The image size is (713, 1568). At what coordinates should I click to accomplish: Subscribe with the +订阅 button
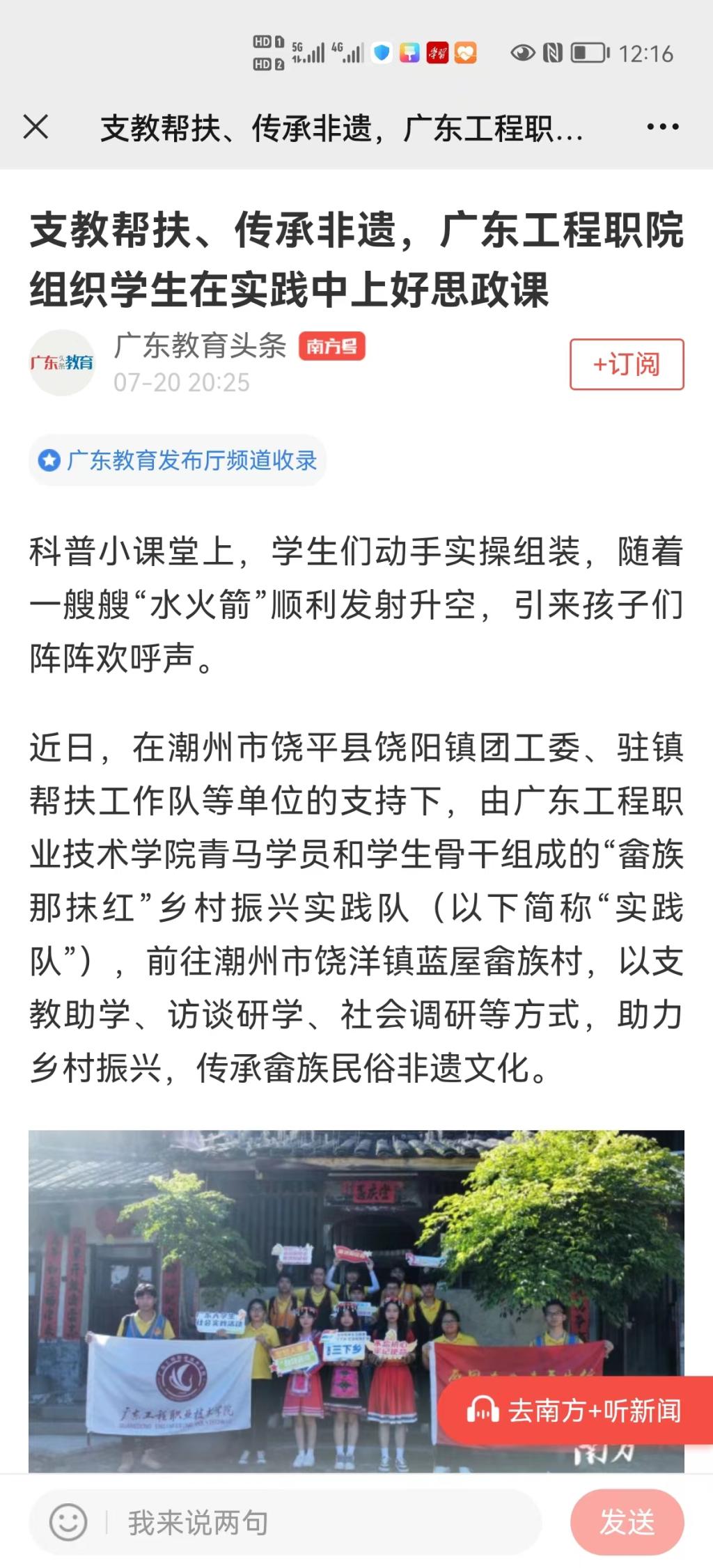pyautogui.click(x=627, y=364)
